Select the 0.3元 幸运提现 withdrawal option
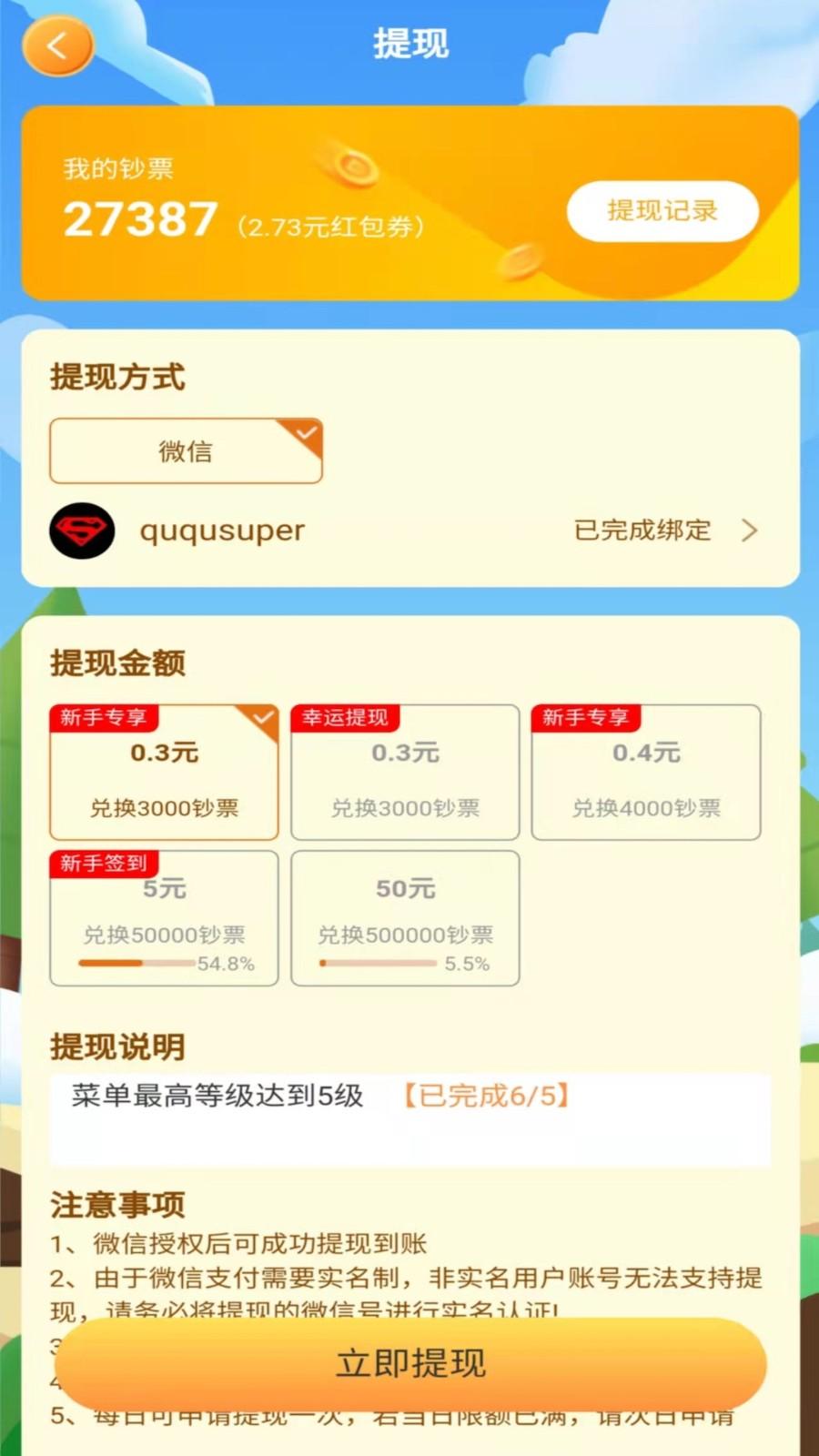The height and width of the screenshot is (1456, 819). (x=405, y=773)
